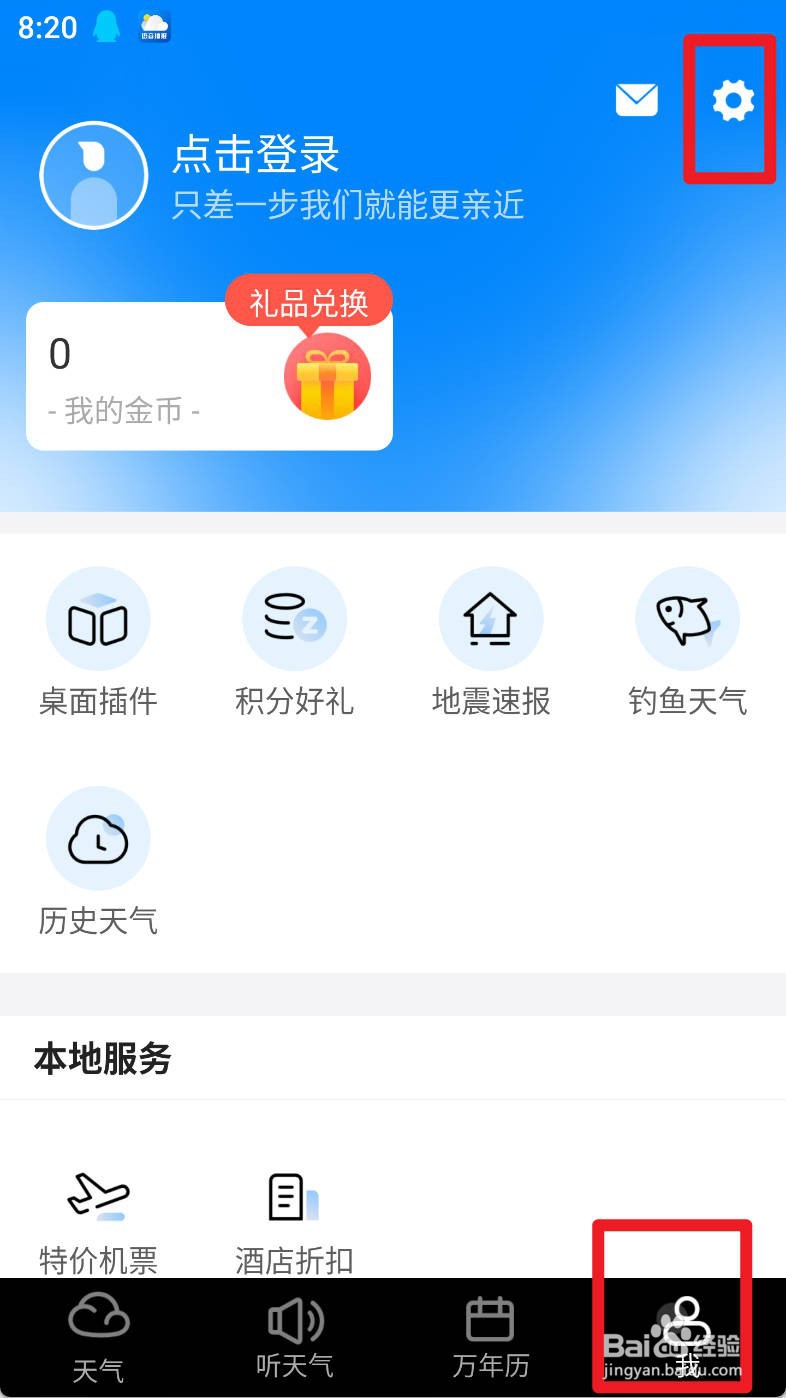Open the messages envelope icon
Image resolution: width=786 pixels, height=1398 pixels.
(x=636, y=100)
